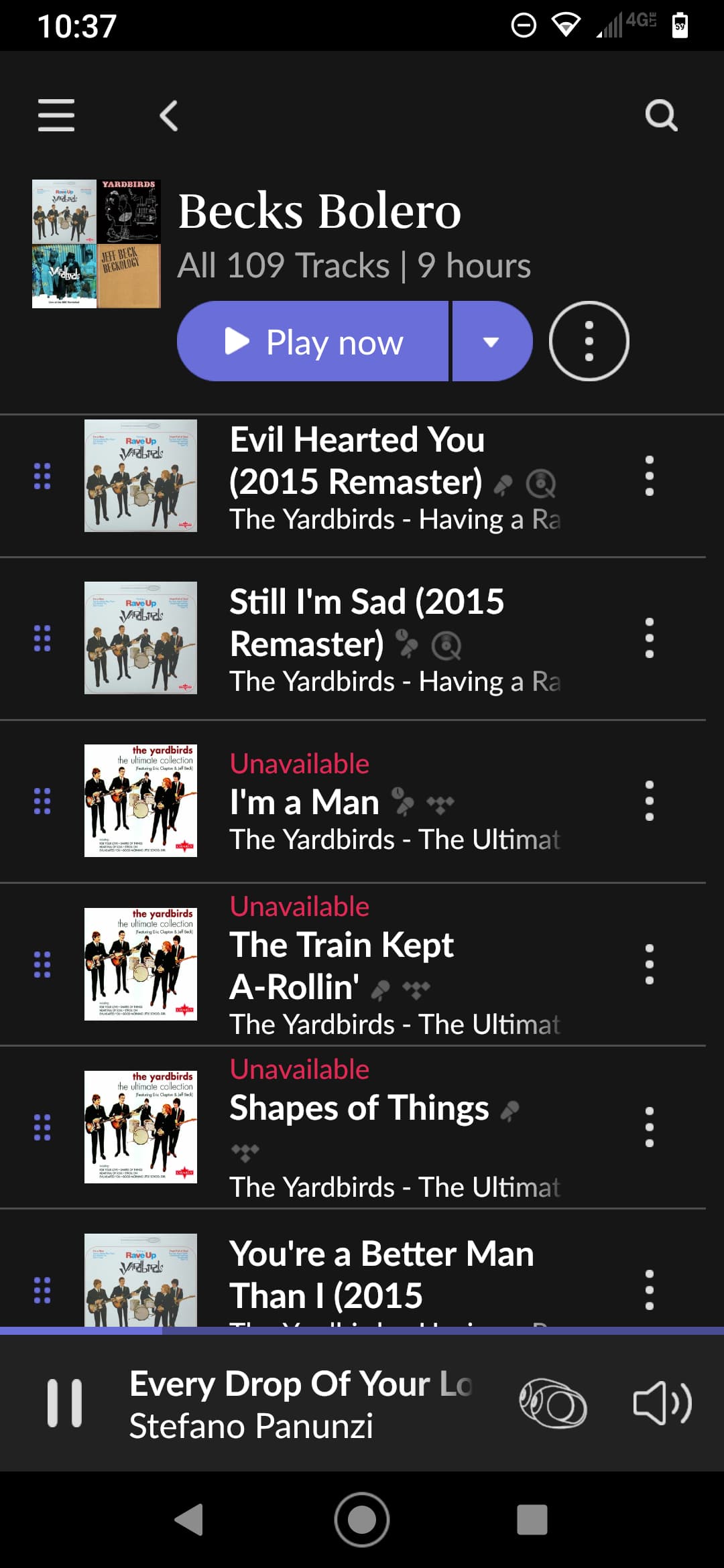Open the search icon
Image resolution: width=724 pixels, height=1568 pixels.
coord(661,115)
